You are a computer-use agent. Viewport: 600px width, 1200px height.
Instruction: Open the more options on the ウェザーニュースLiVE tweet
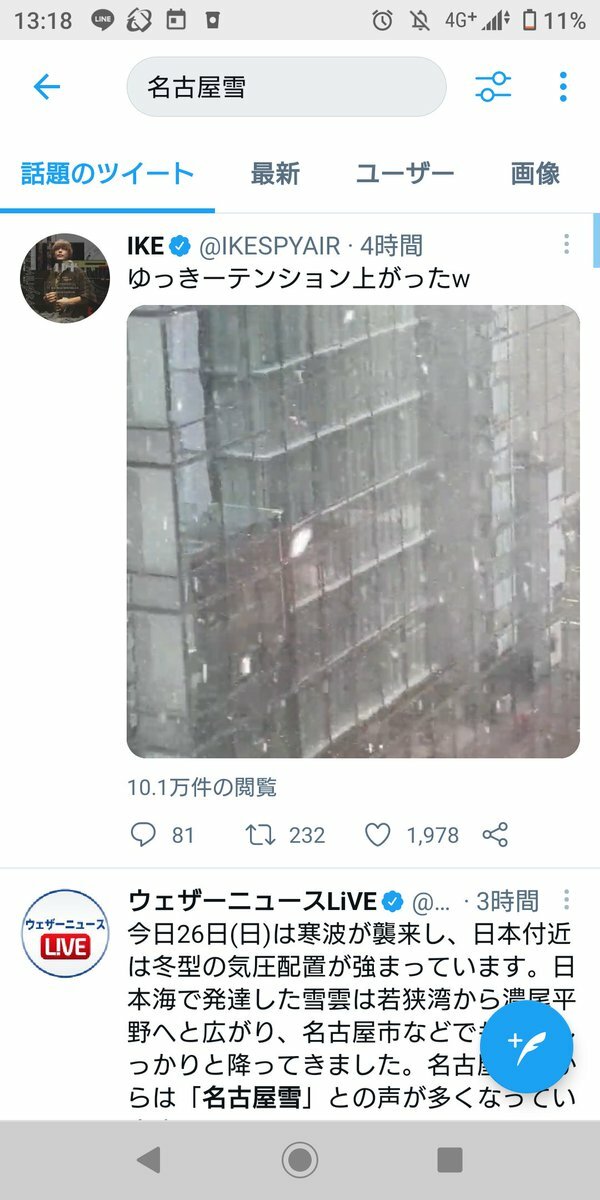[566, 900]
